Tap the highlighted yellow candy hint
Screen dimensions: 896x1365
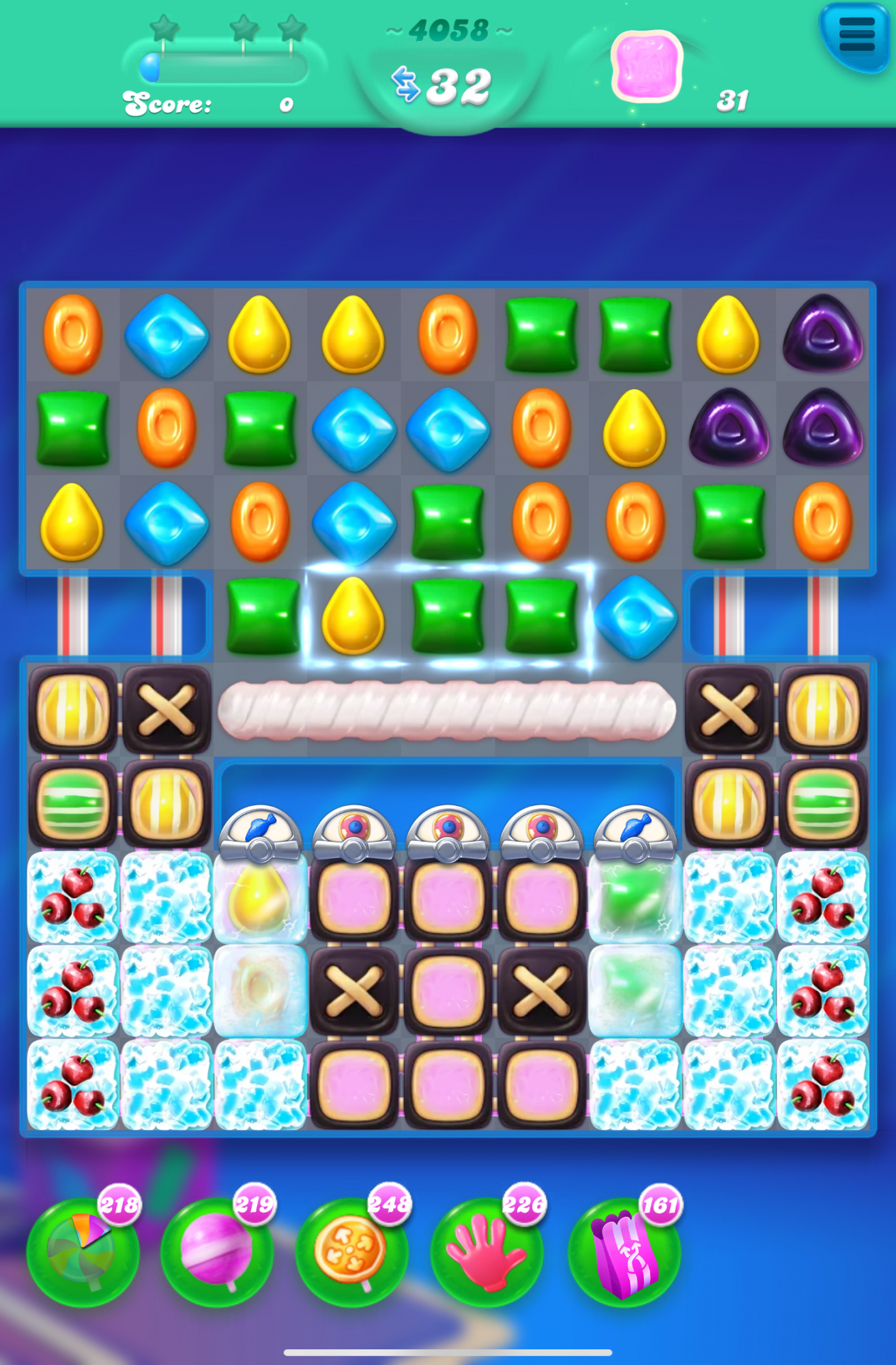click(353, 616)
